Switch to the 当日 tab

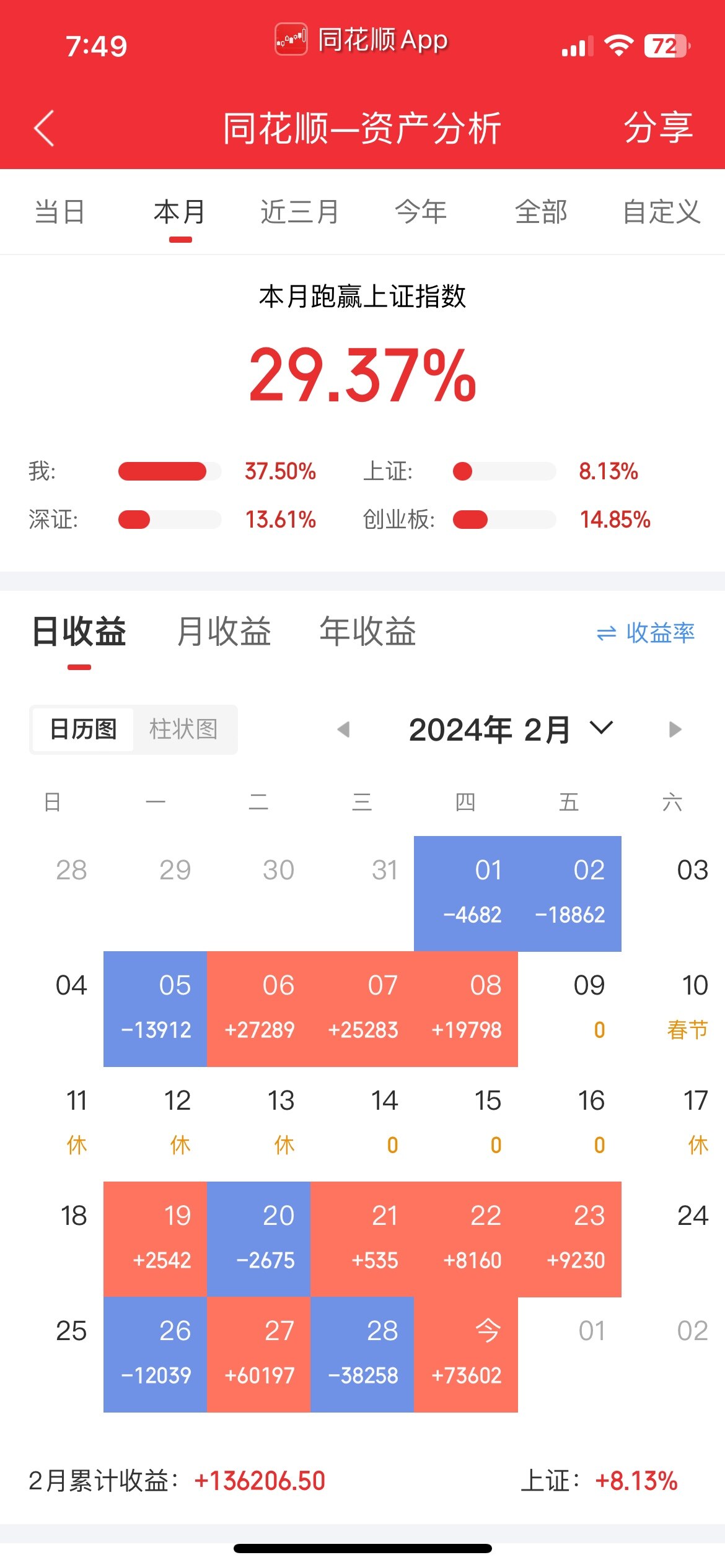(x=59, y=212)
